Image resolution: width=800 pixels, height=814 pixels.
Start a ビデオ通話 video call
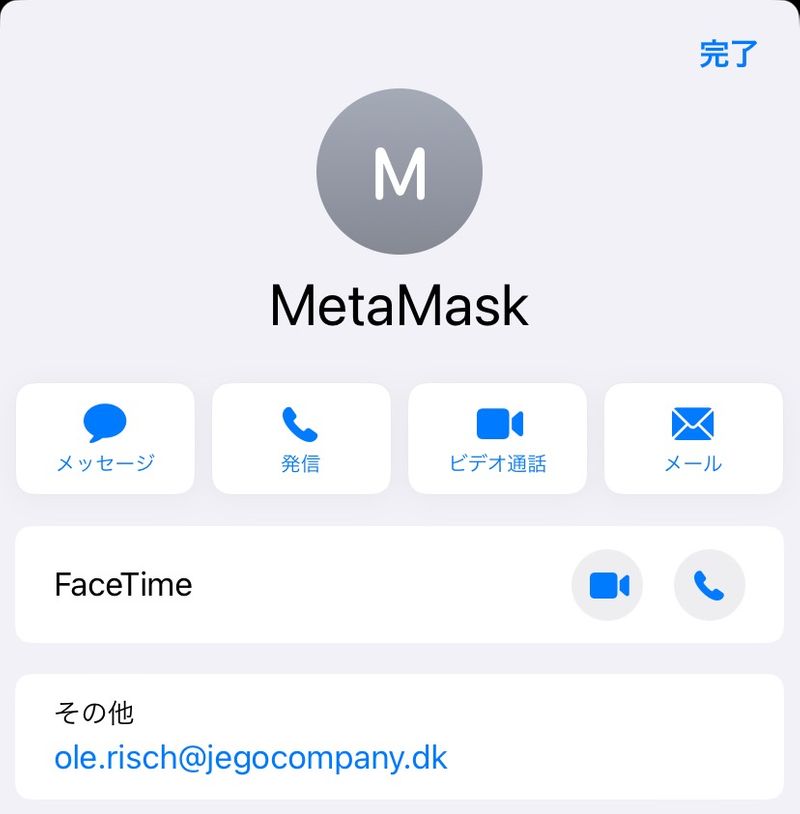click(498, 438)
